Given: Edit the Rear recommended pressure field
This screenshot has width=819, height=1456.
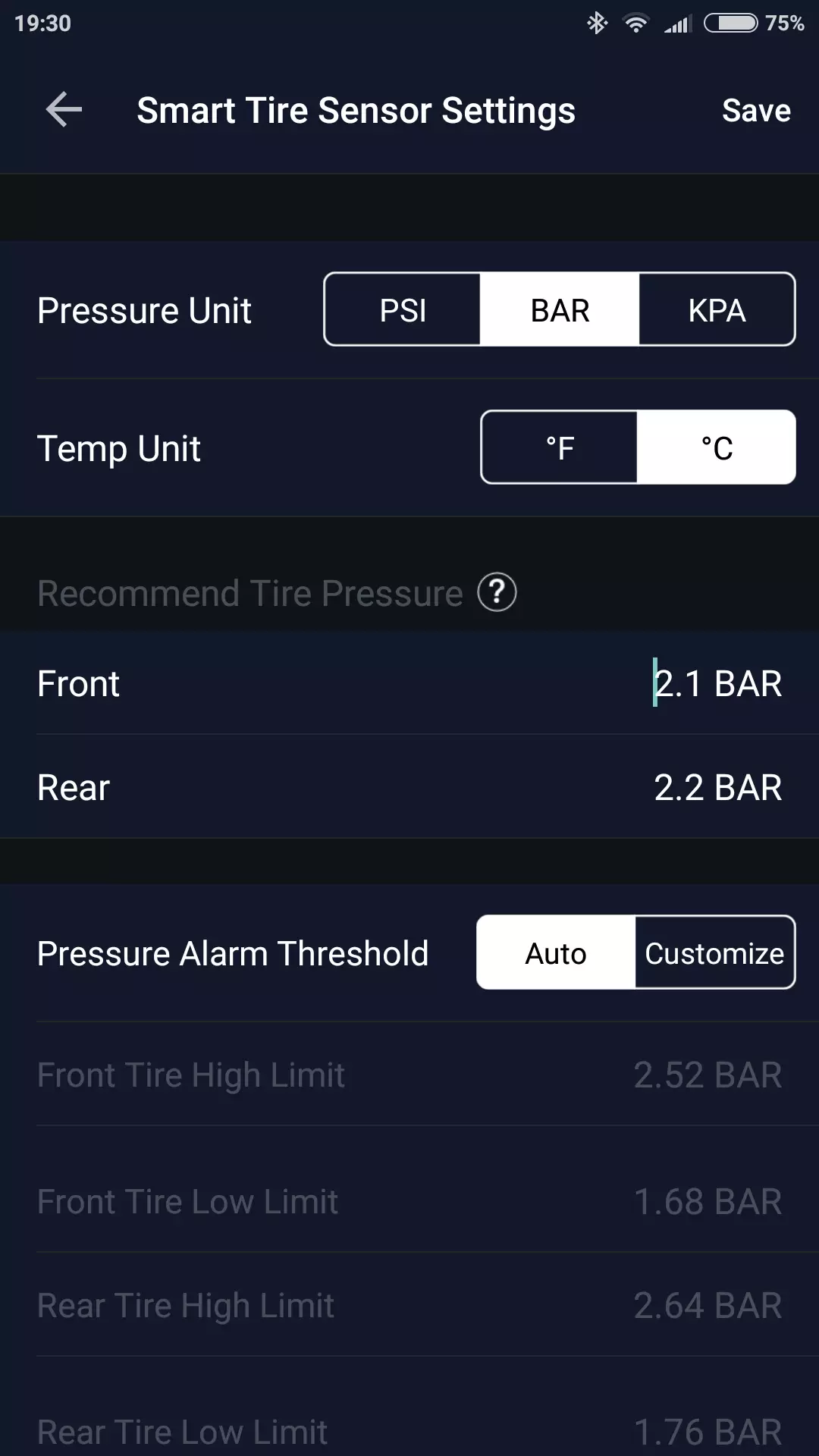Looking at the screenshot, I should (717, 787).
